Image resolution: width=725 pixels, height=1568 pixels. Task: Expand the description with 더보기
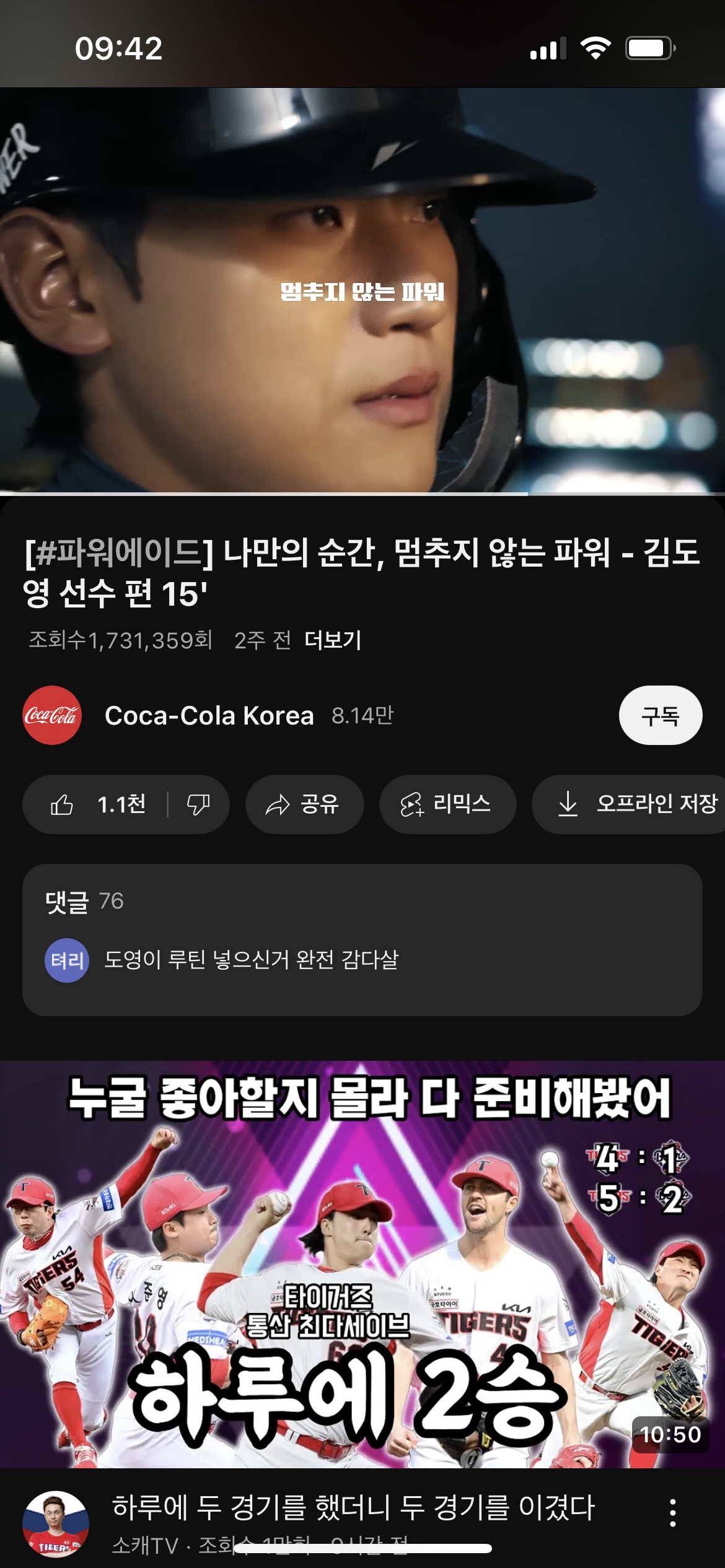point(333,640)
